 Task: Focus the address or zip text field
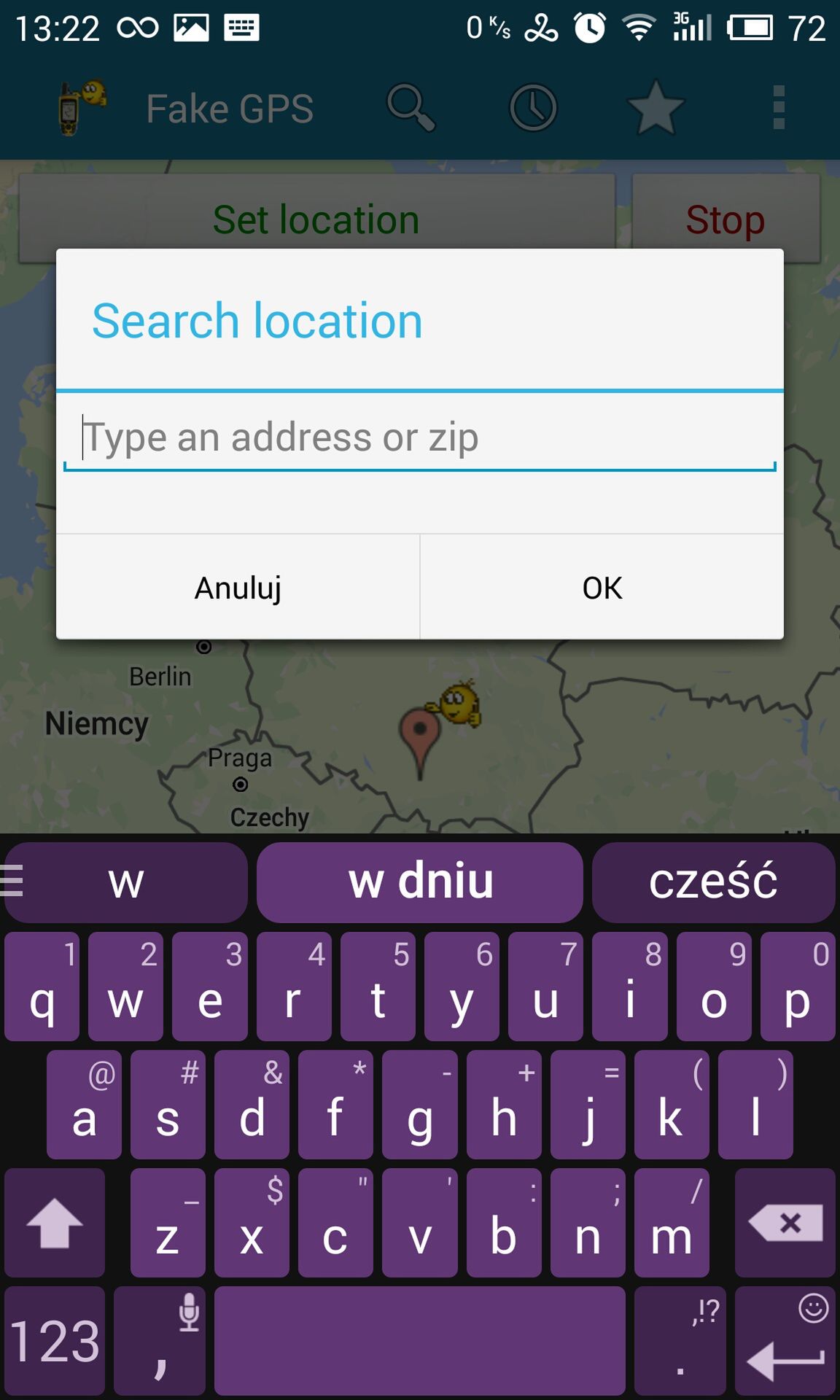point(419,438)
